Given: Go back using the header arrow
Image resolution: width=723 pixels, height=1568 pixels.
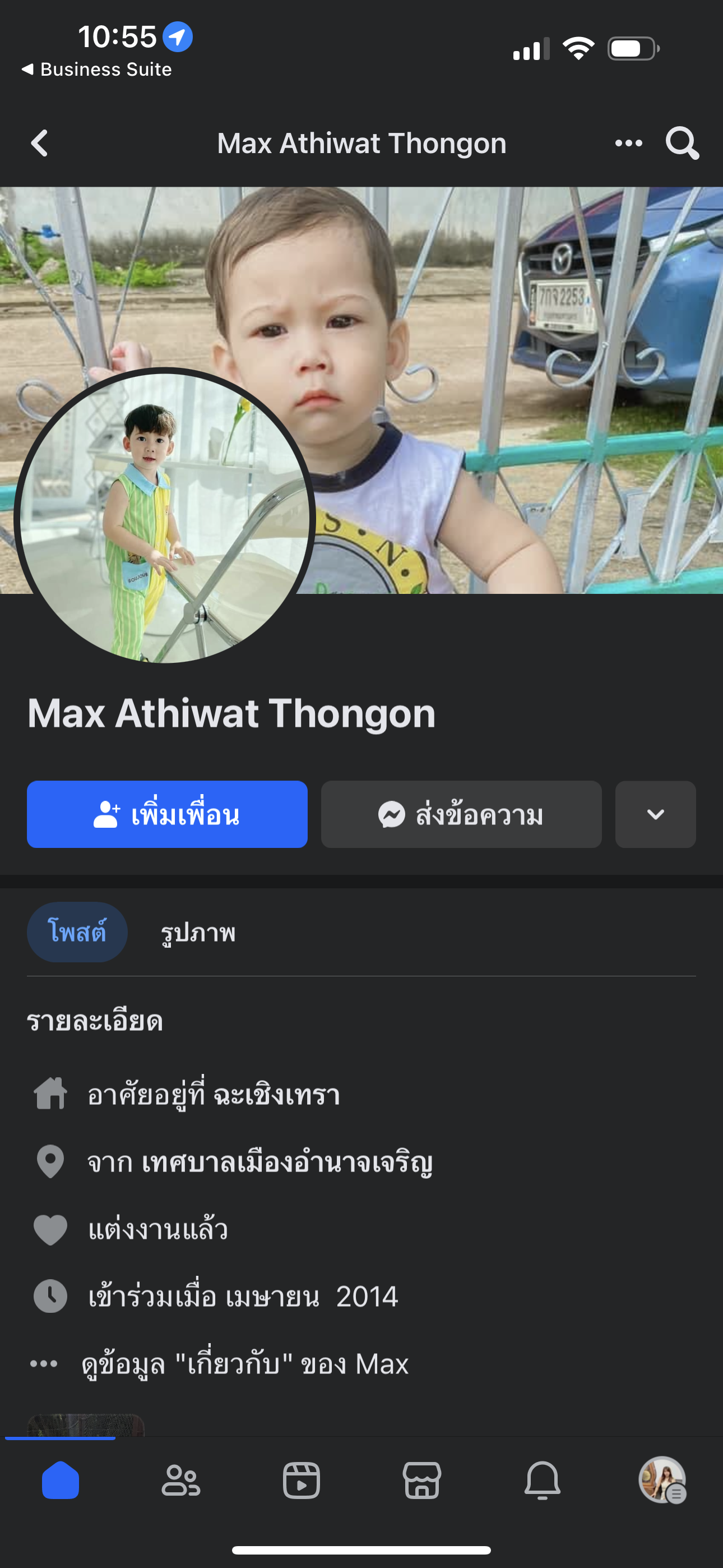Looking at the screenshot, I should [40, 144].
